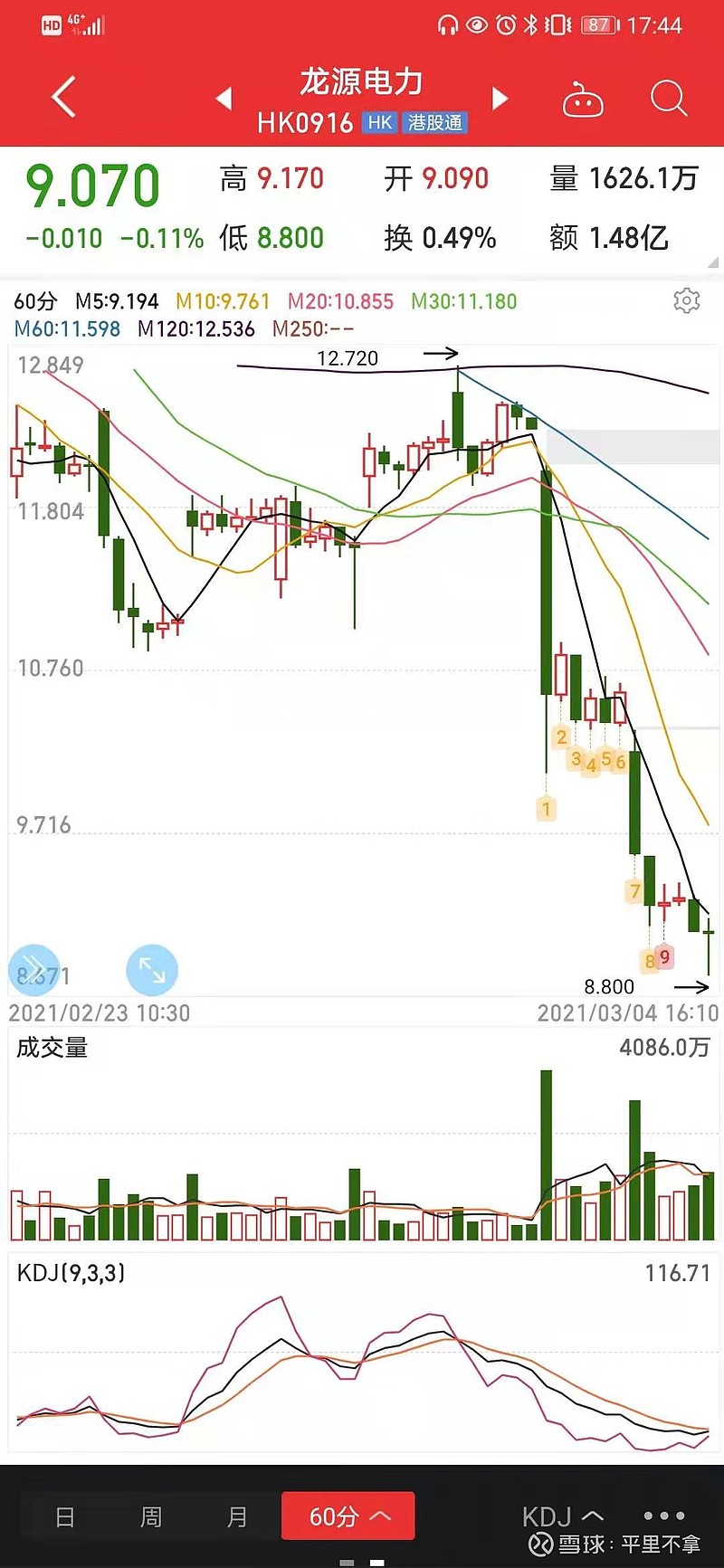Open stock search magnifier
Viewport: 724px width, 1568px height.
tap(669, 98)
